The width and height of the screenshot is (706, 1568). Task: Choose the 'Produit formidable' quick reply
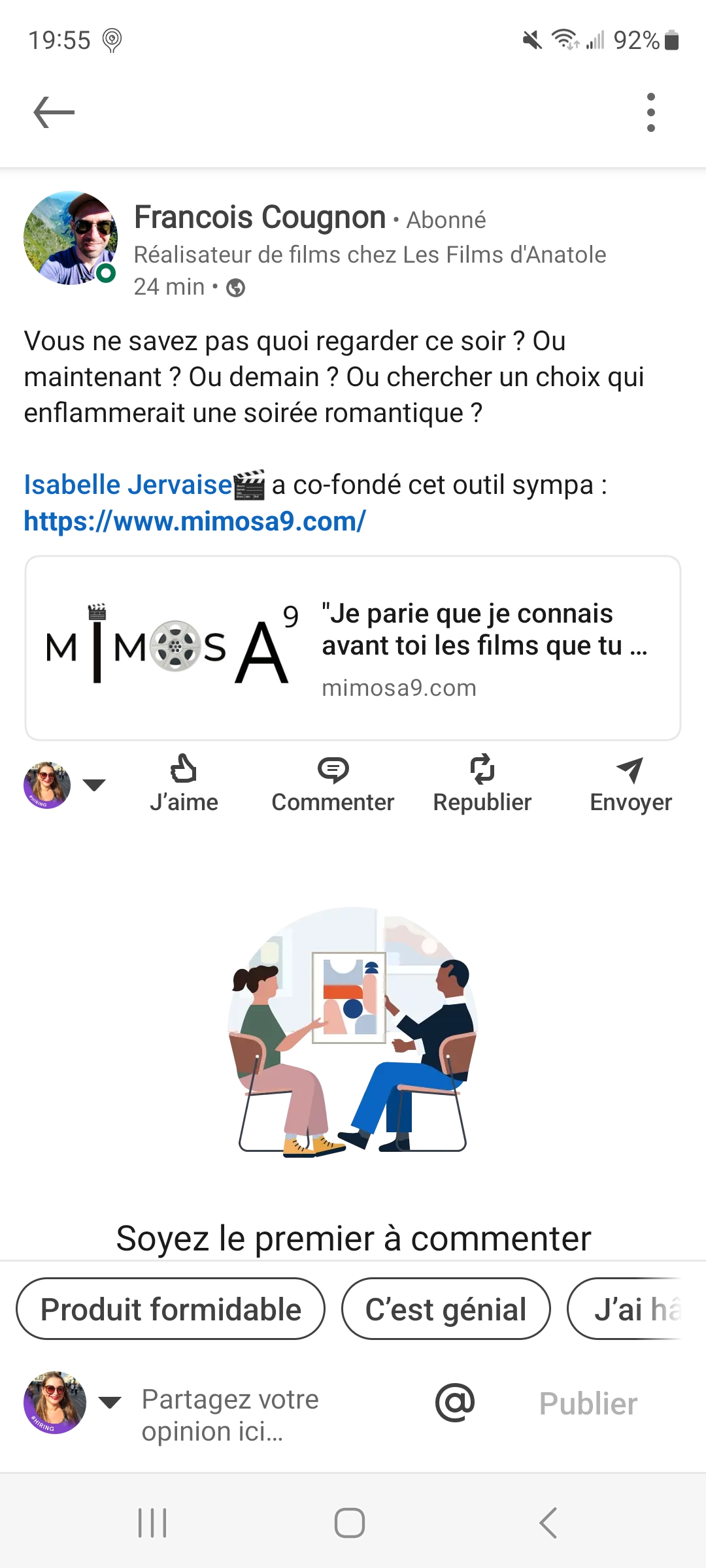(171, 1309)
